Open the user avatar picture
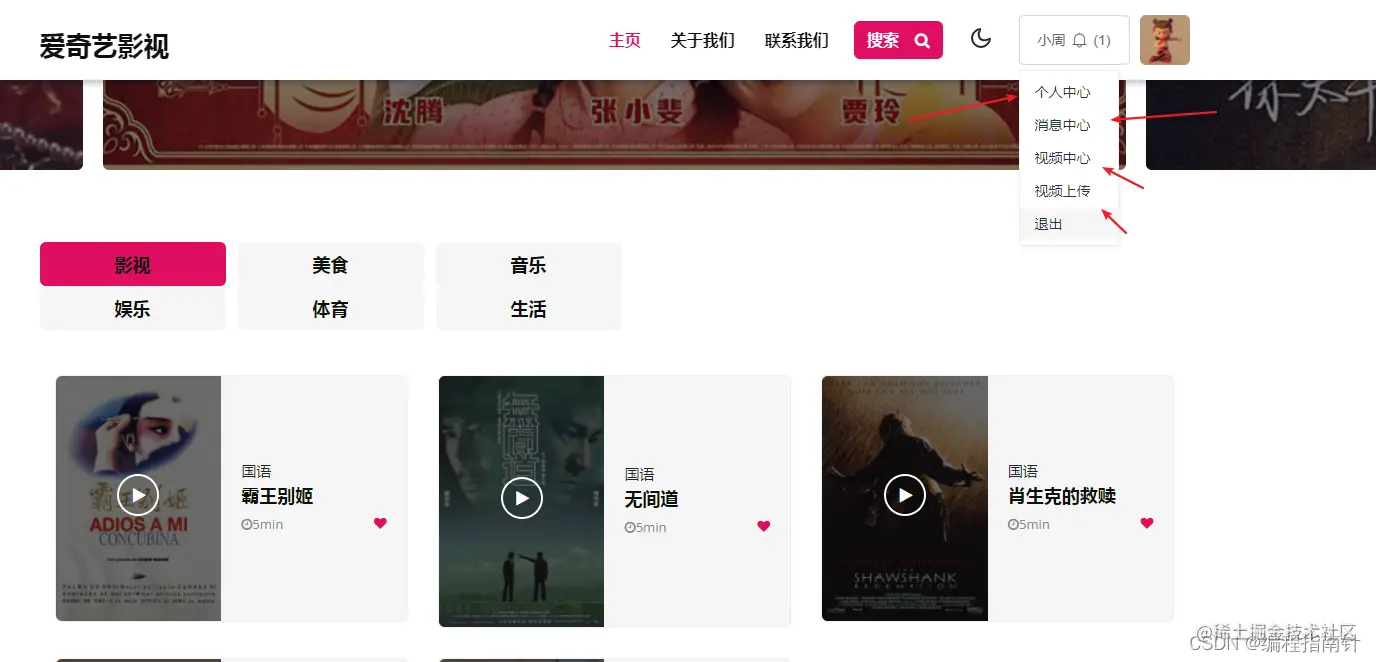The image size is (1376, 662). 1164,40
